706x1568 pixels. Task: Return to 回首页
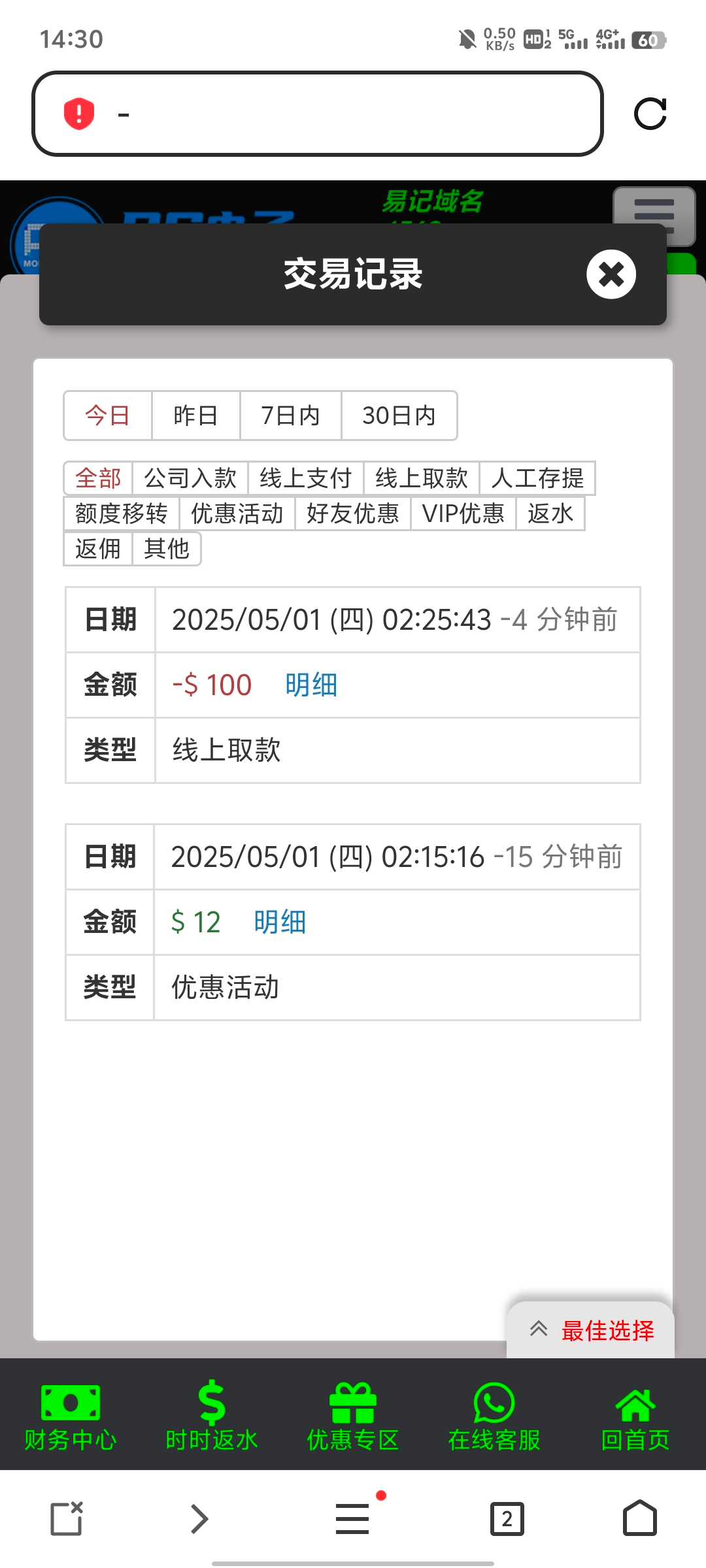pyautogui.click(x=635, y=1416)
